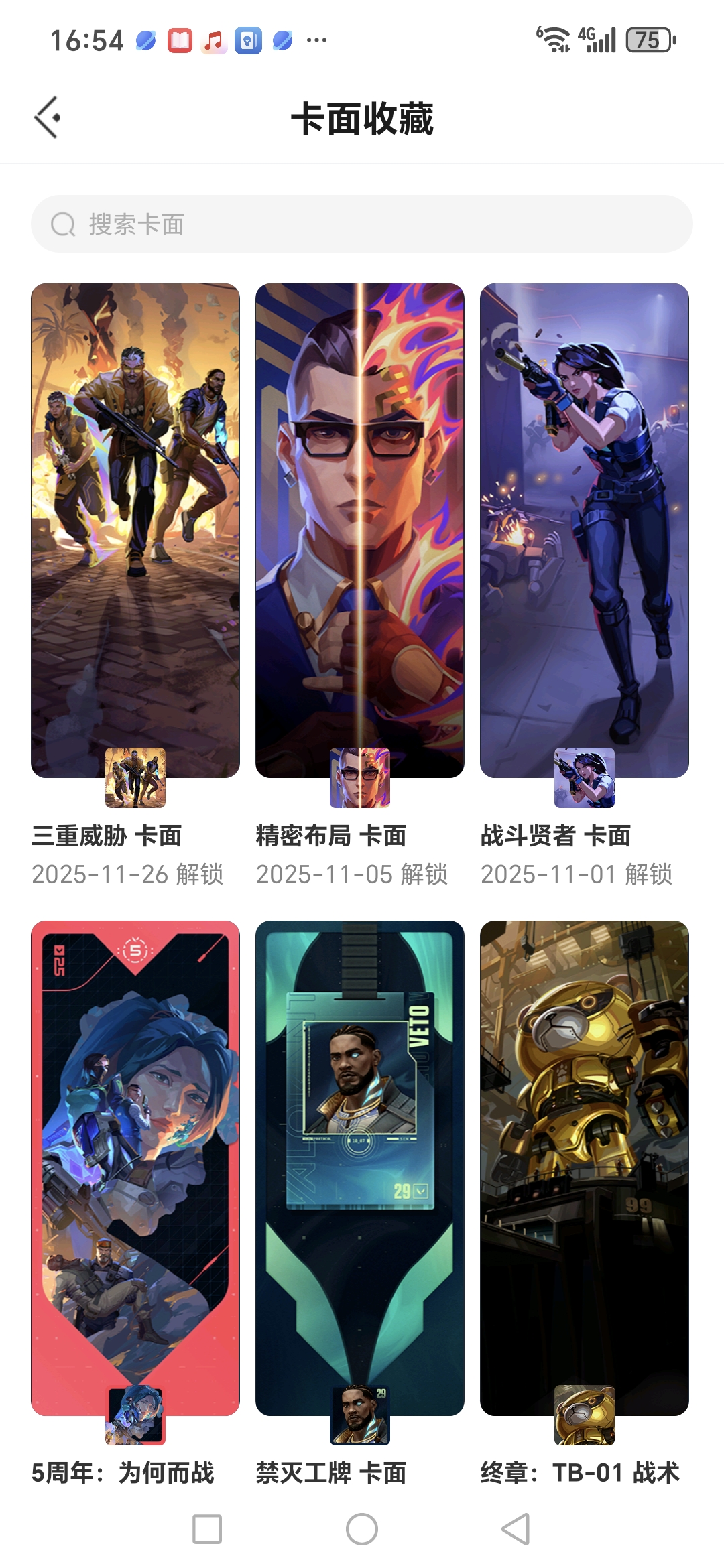
Task: Open the 5周年：为何而战 card
Action: click(x=135, y=1167)
